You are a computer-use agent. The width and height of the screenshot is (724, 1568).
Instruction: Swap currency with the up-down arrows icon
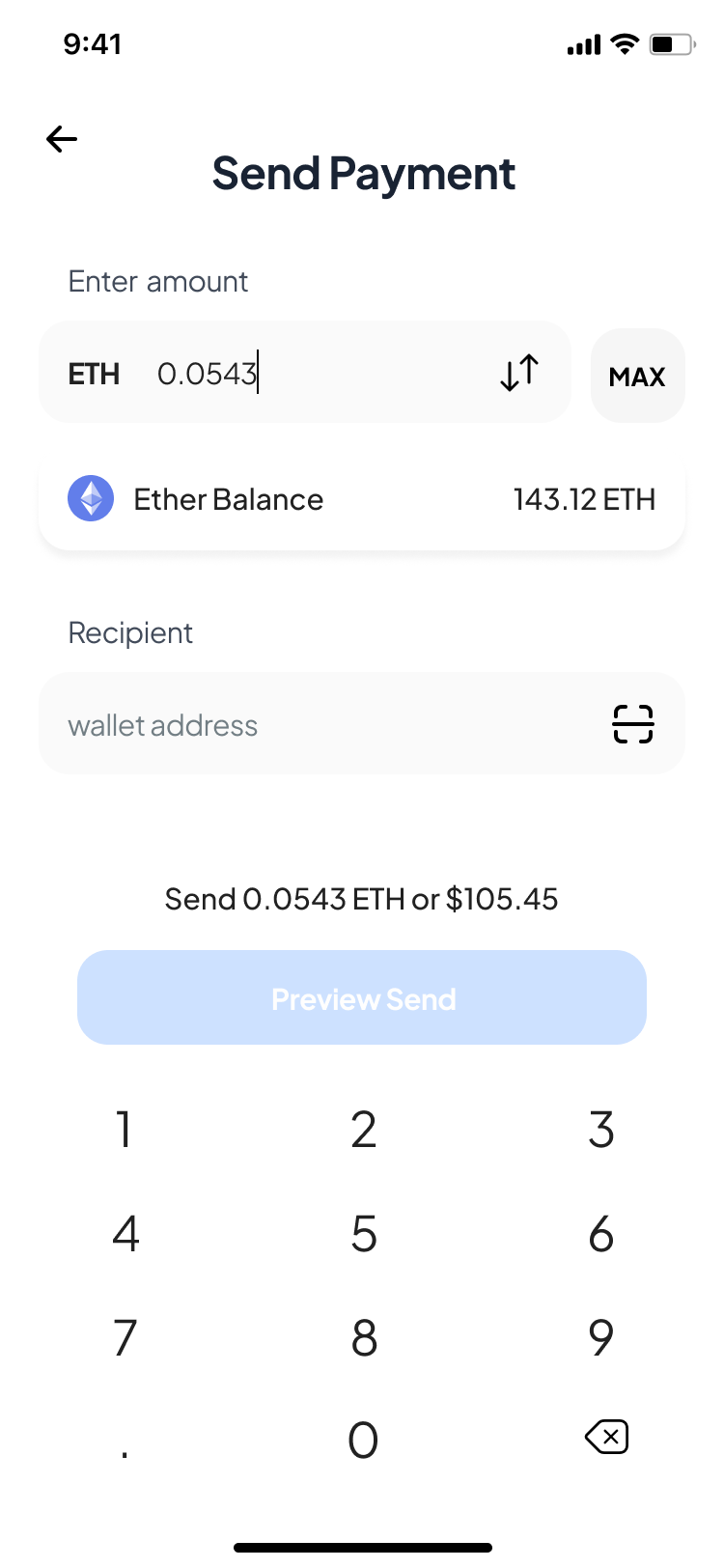519,373
